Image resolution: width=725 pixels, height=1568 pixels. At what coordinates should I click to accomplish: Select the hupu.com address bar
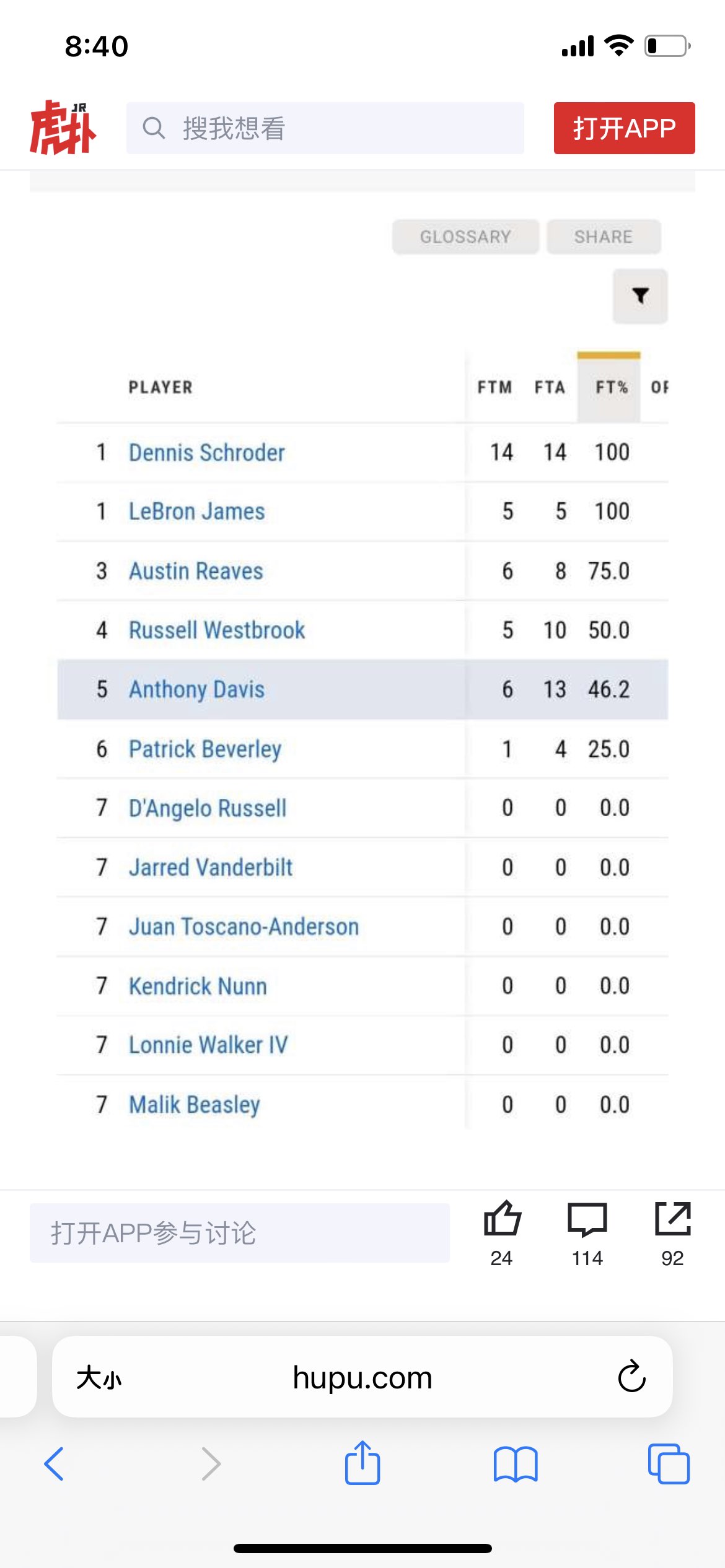click(362, 1378)
